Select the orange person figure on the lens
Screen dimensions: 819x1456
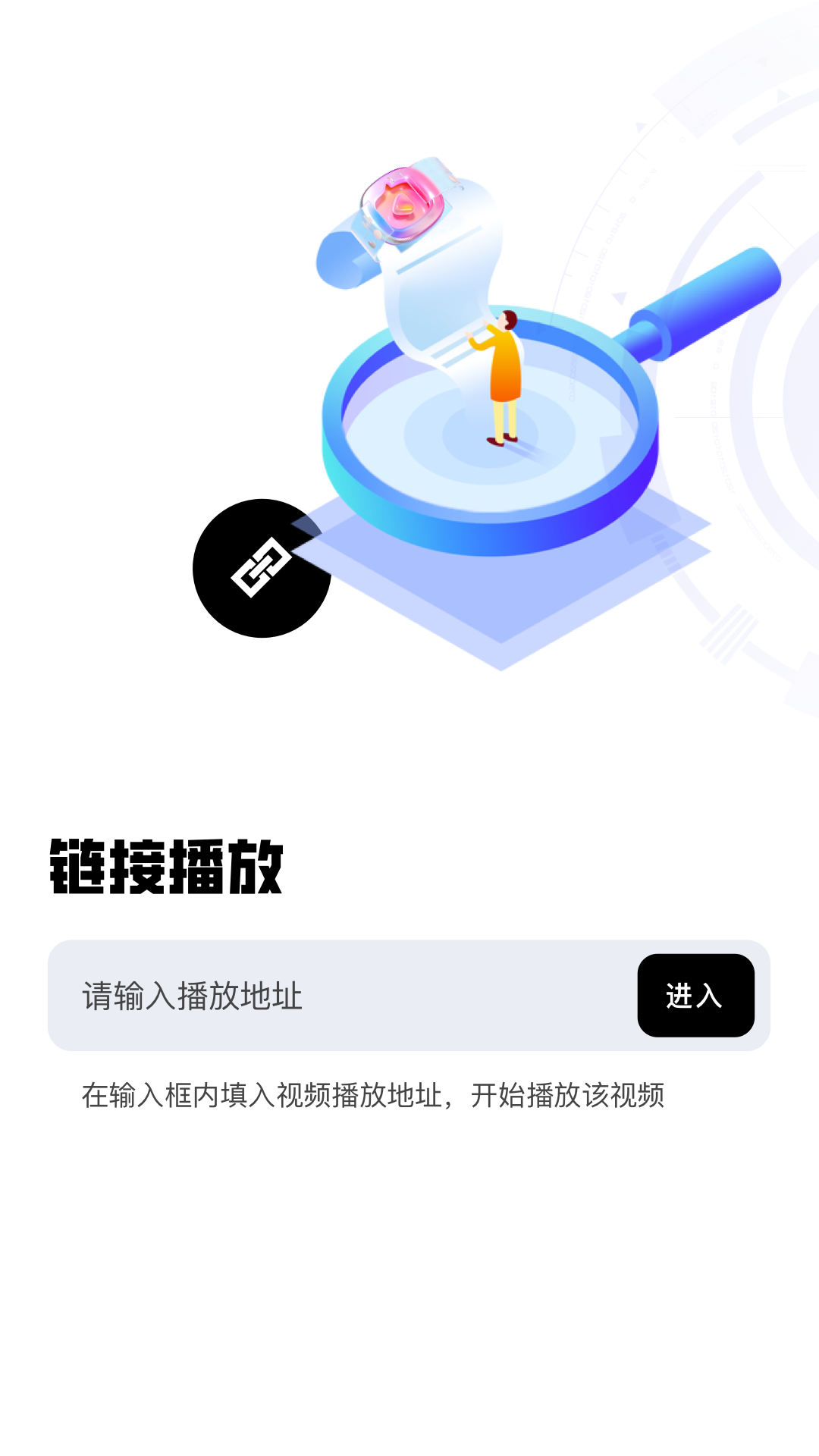click(507, 372)
